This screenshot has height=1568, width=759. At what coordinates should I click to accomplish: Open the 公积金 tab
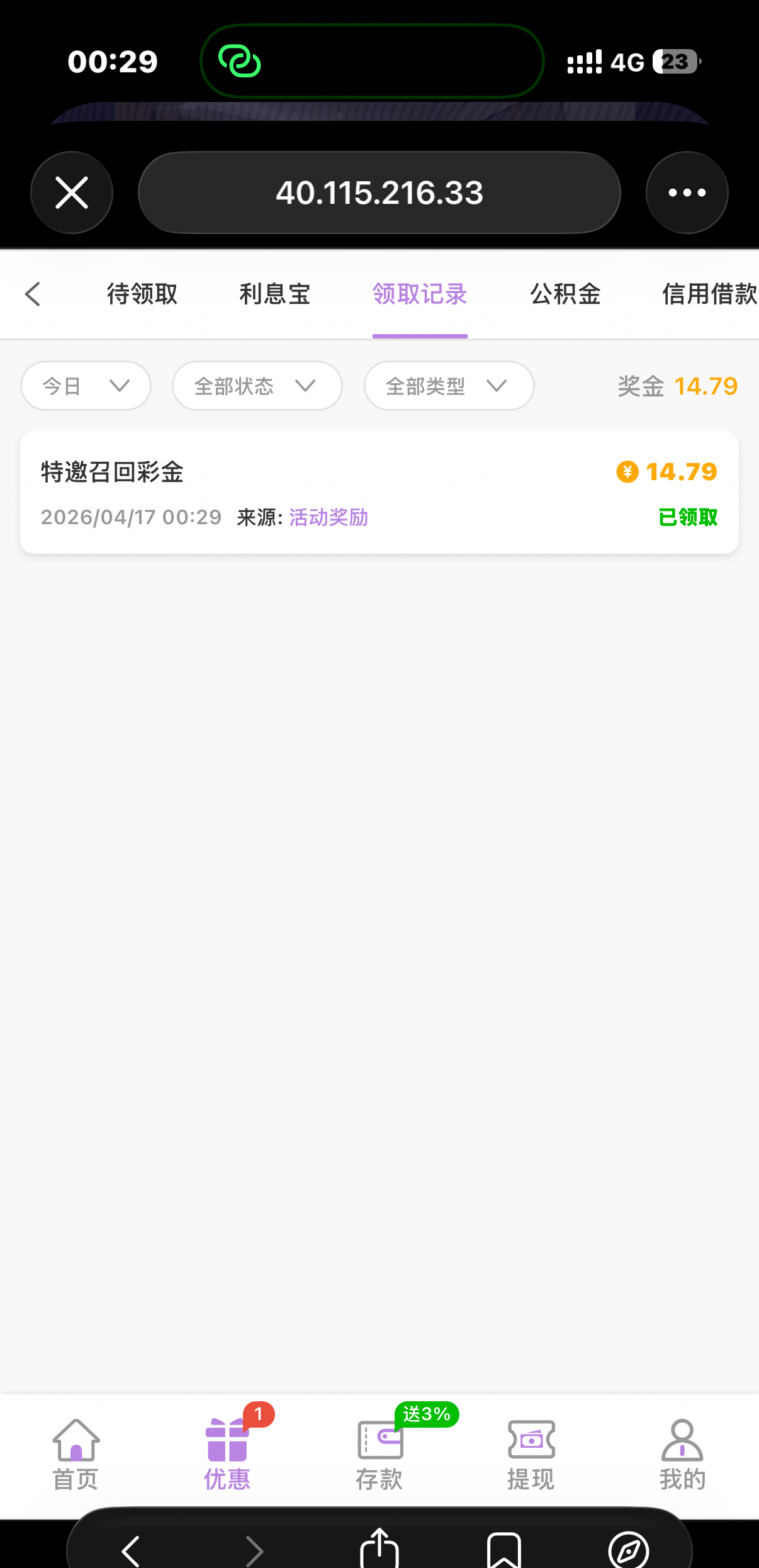pos(565,294)
